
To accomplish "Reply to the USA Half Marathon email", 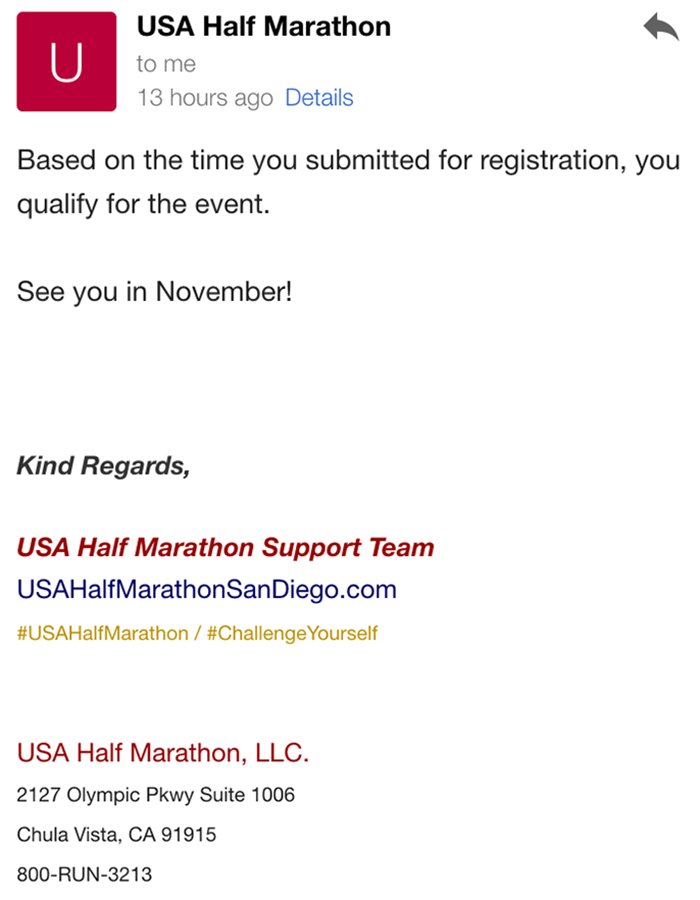I will (660, 29).
